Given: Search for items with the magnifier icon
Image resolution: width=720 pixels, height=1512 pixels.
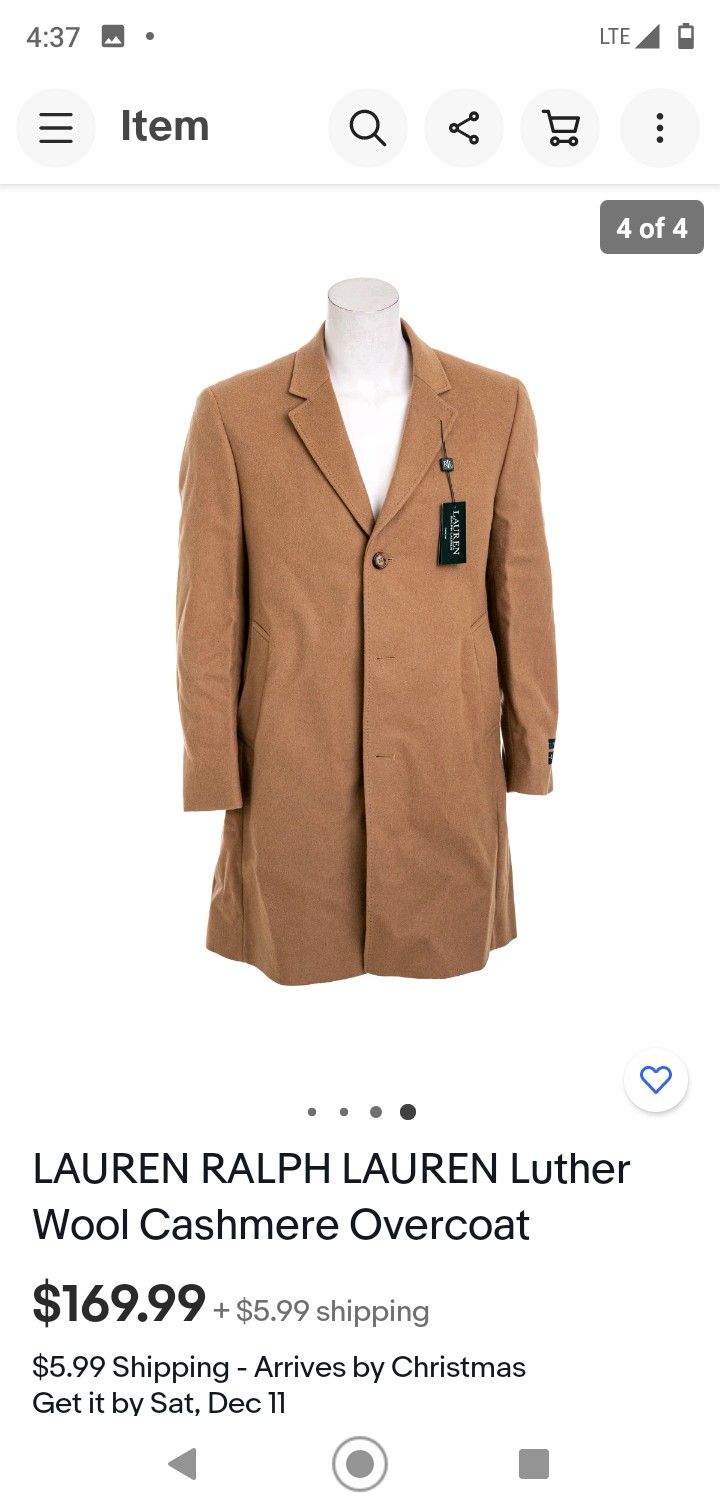Looking at the screenshot, I should pyautogui.click(x=368, y=128).
